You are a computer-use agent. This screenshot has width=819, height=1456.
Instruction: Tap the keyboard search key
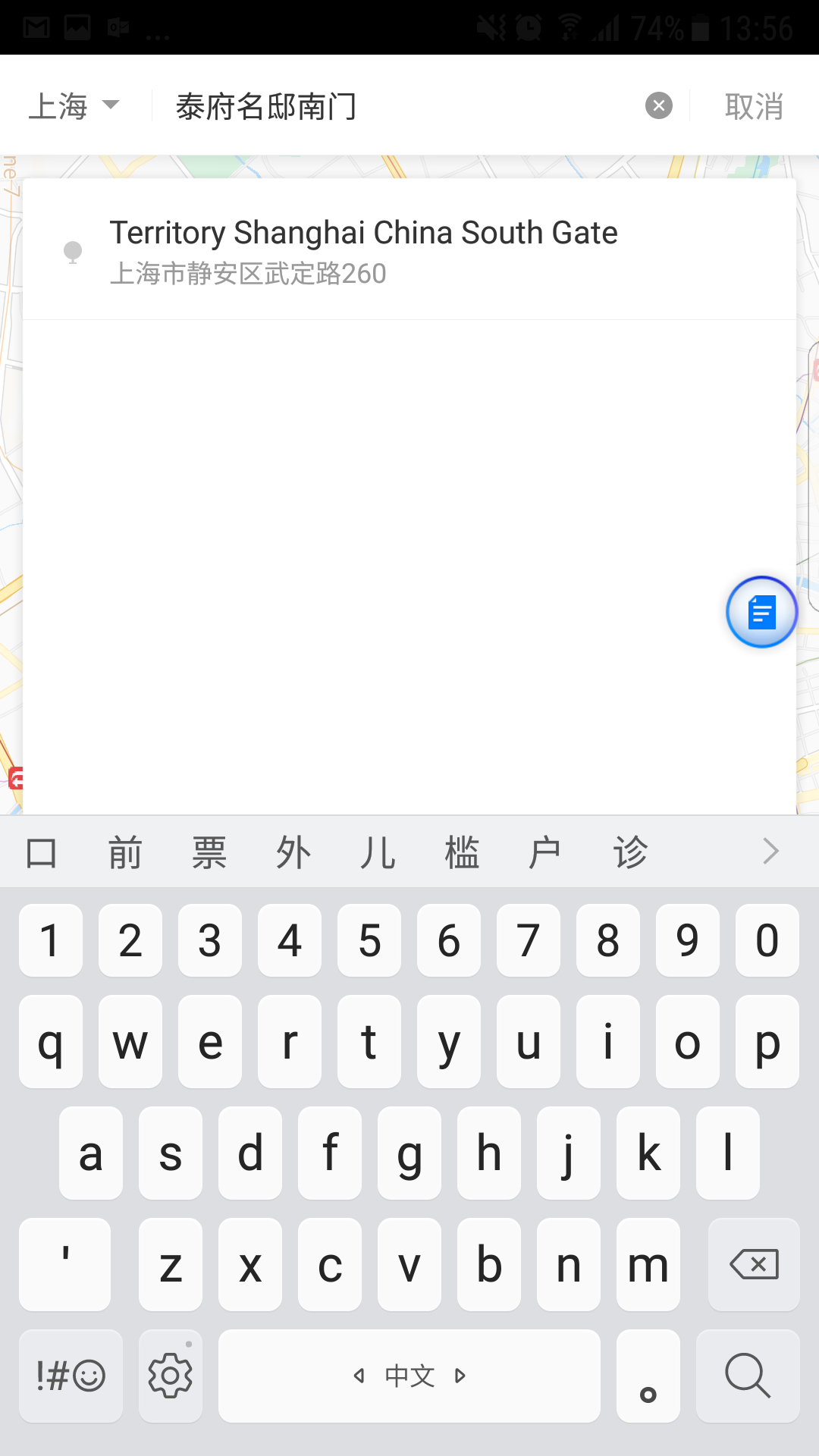(x=747, y=1375)
